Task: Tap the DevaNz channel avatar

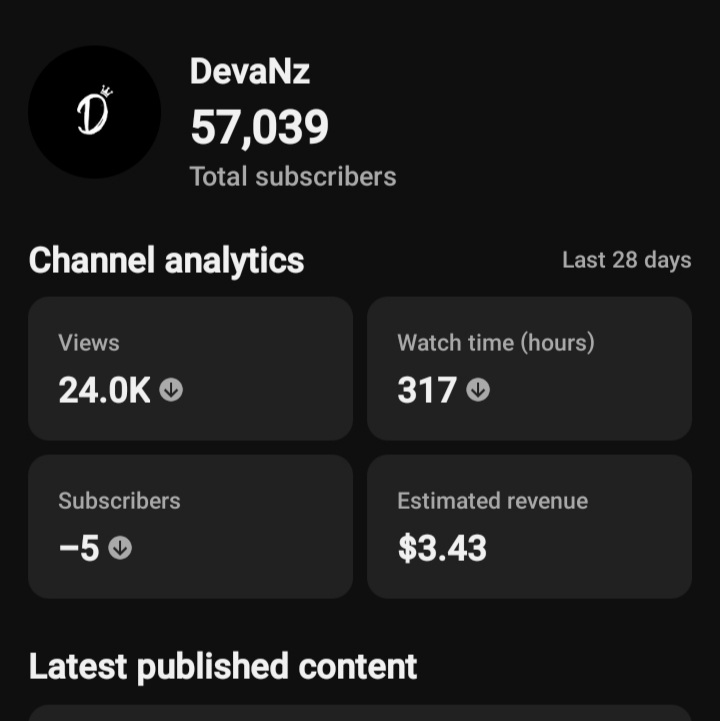Action: (x=94, y=112)
